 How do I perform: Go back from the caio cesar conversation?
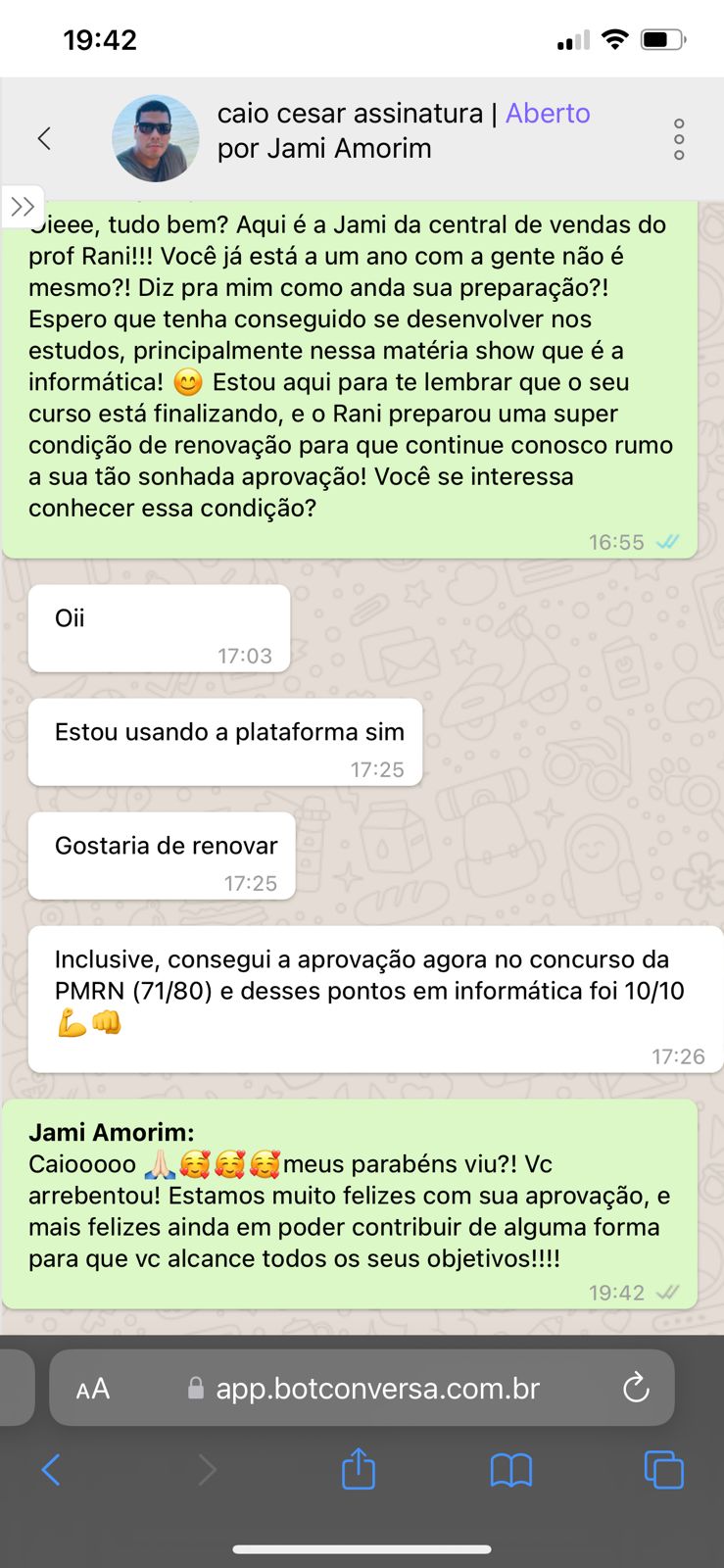44,138
